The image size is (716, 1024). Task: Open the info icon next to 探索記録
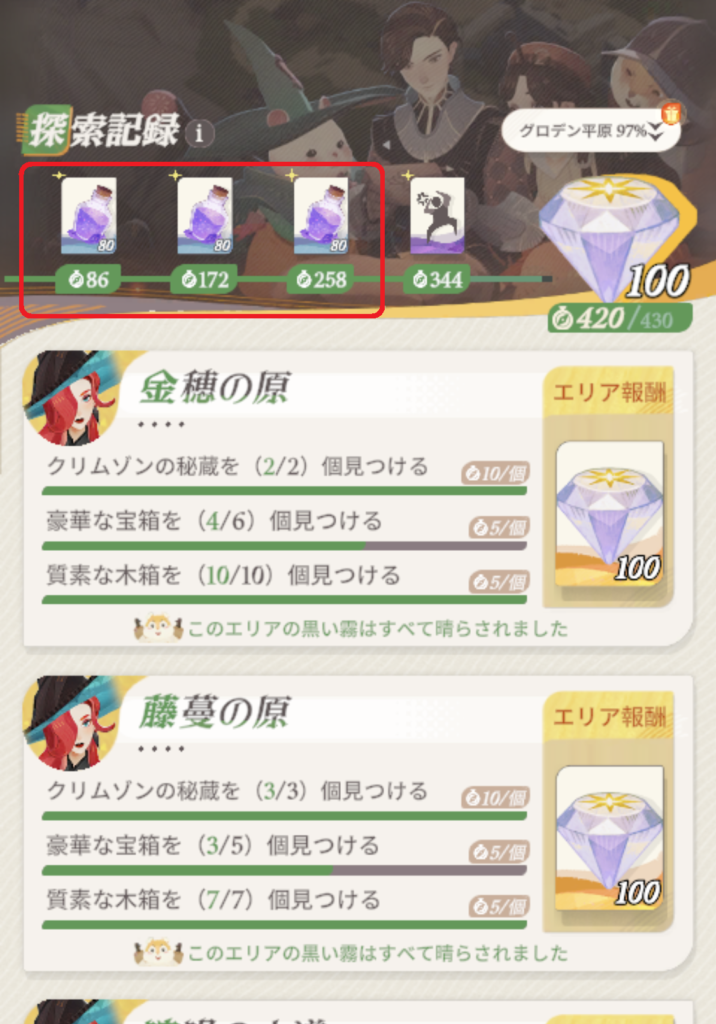pyautogui.click(x=200, y=132)
